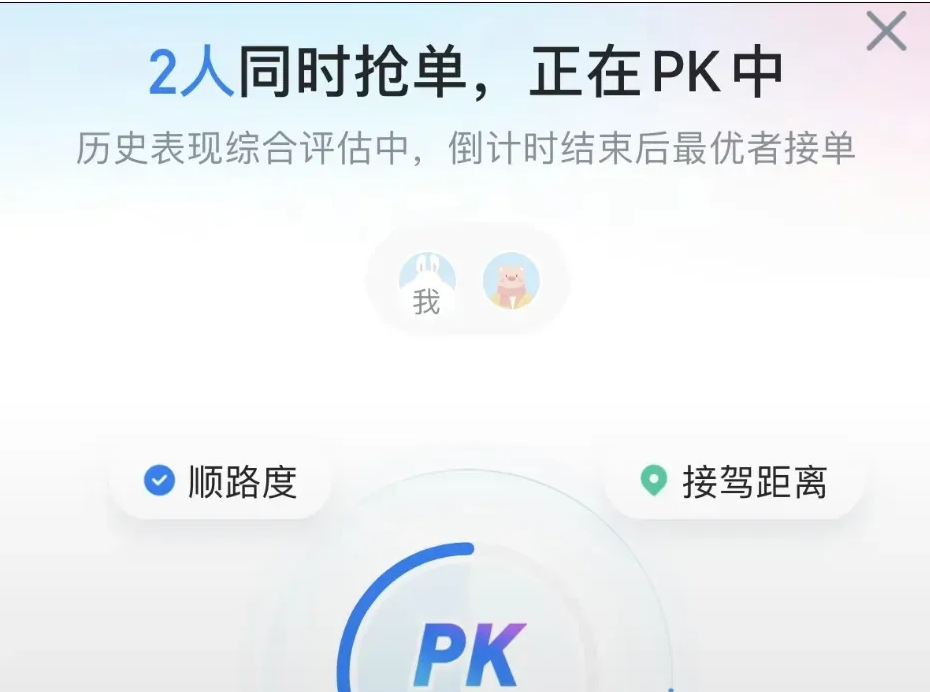Close the PK order-grabbing dialog
Screen dimensions: 930x692
(x=886, y=32)
